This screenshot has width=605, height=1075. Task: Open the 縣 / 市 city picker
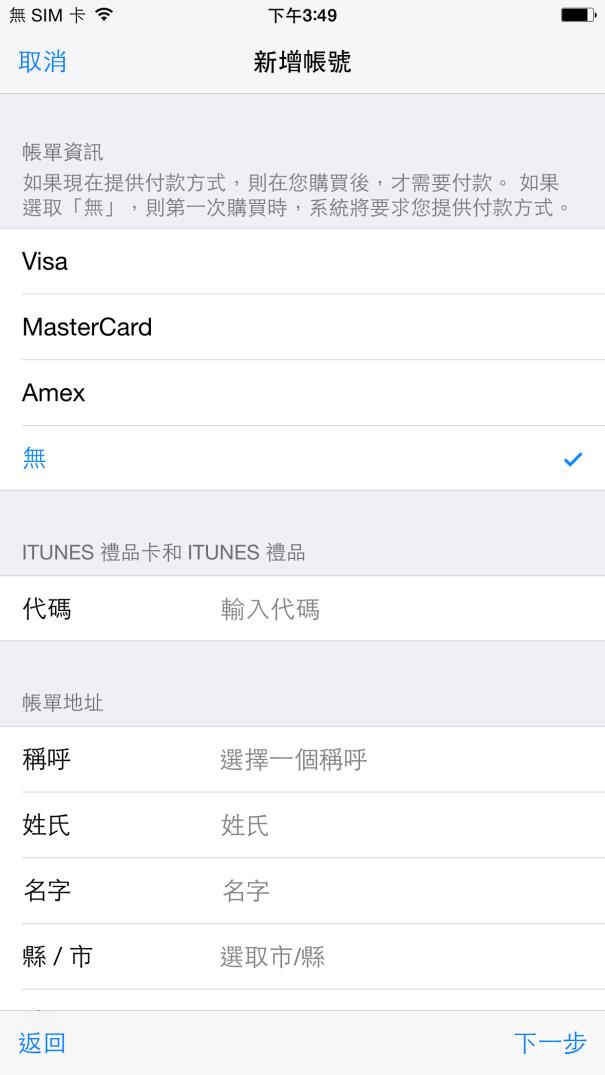pos(400,957)
